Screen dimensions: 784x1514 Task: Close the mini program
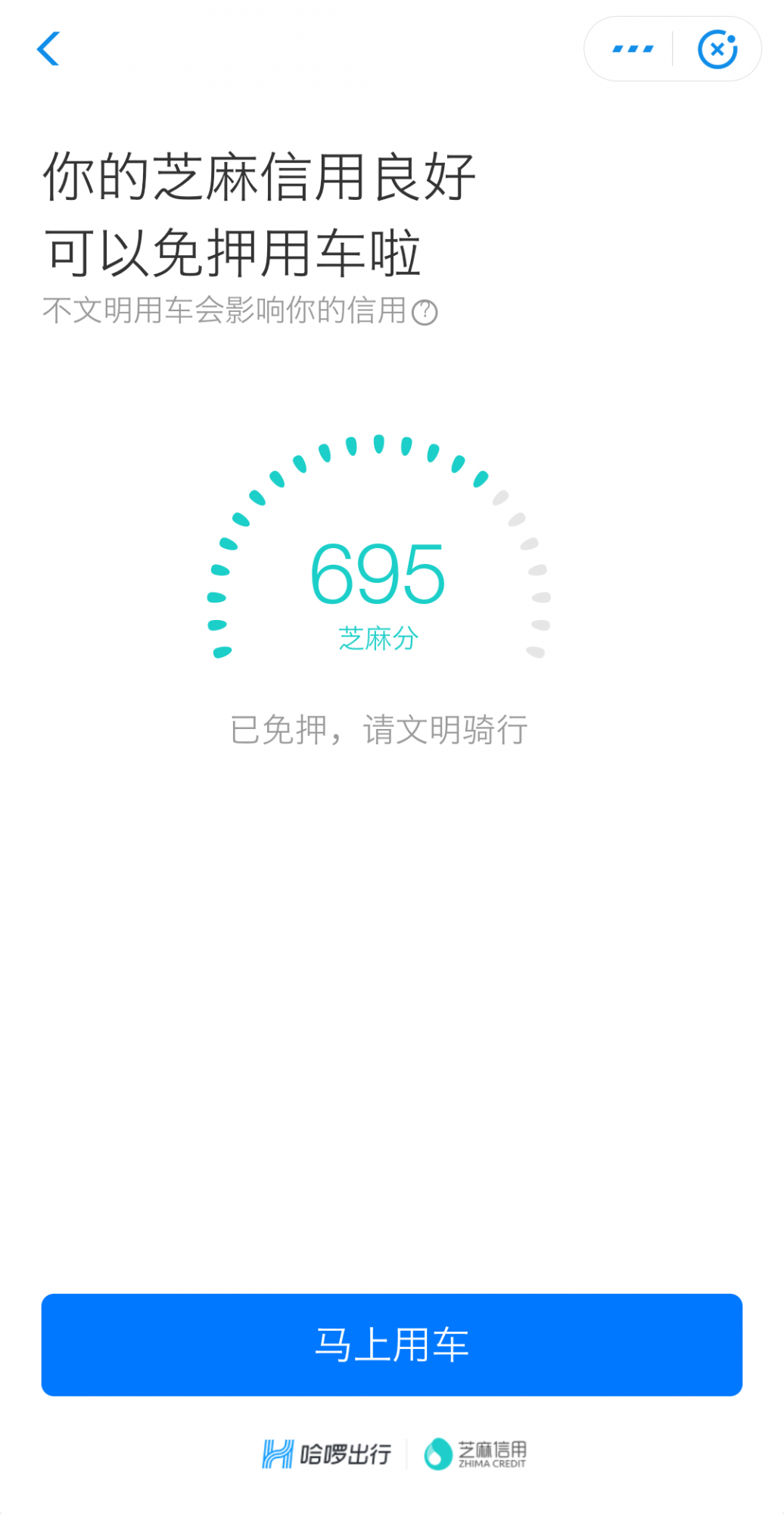coord(717,49)
